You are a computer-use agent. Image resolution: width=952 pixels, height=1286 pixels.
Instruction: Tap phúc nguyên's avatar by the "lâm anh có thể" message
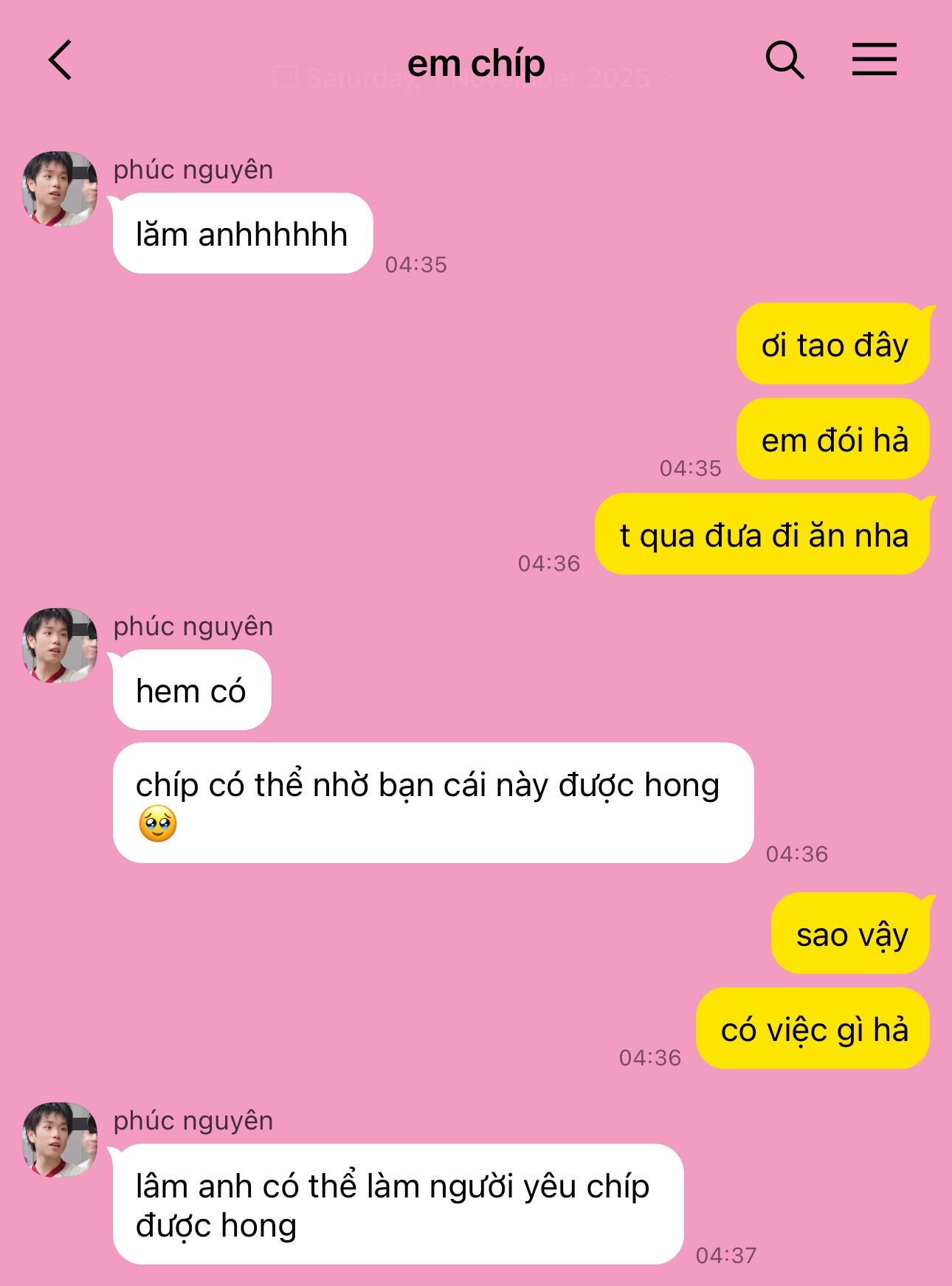[60, 1140]
